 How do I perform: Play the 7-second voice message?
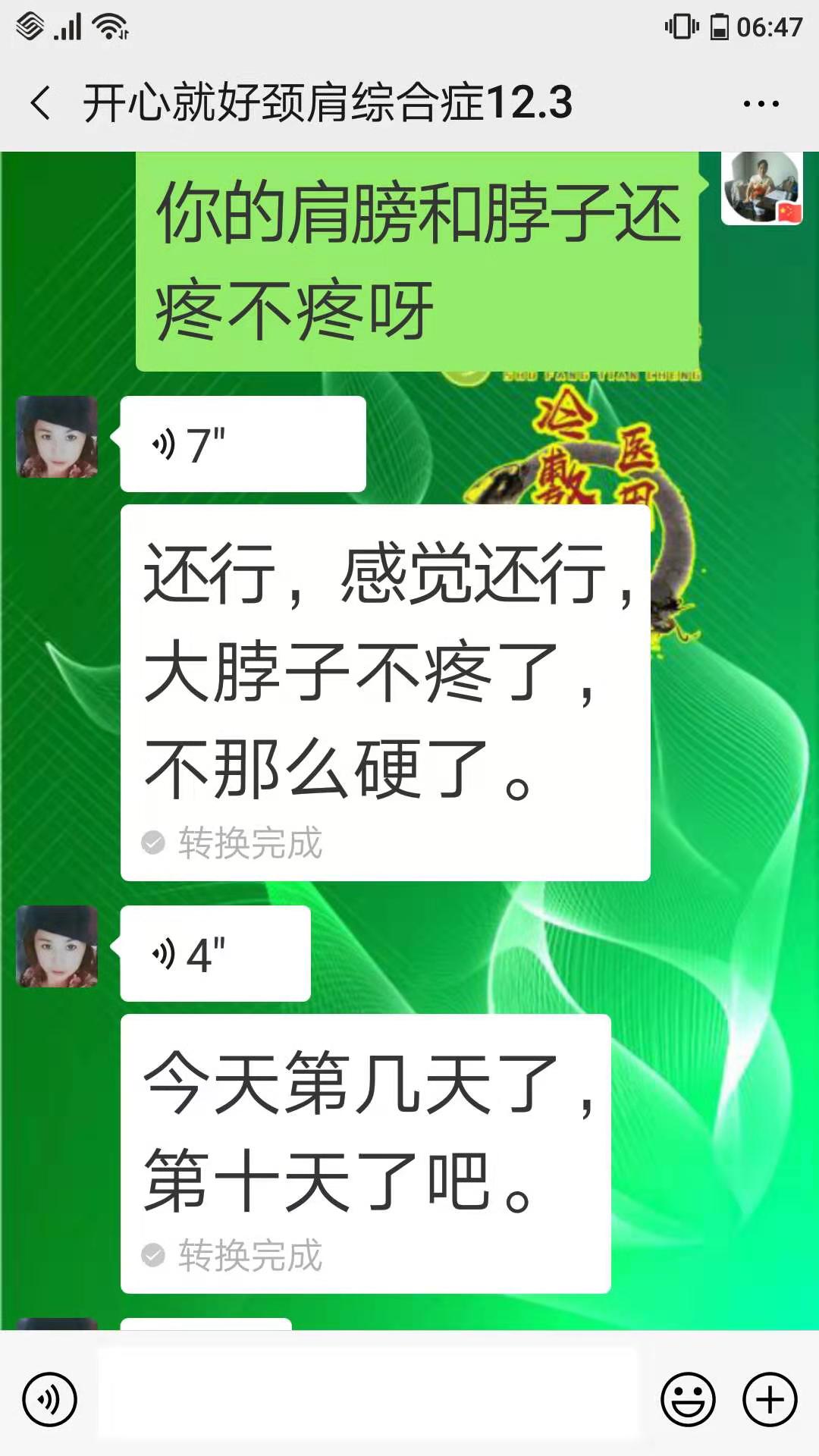point(243,444)
